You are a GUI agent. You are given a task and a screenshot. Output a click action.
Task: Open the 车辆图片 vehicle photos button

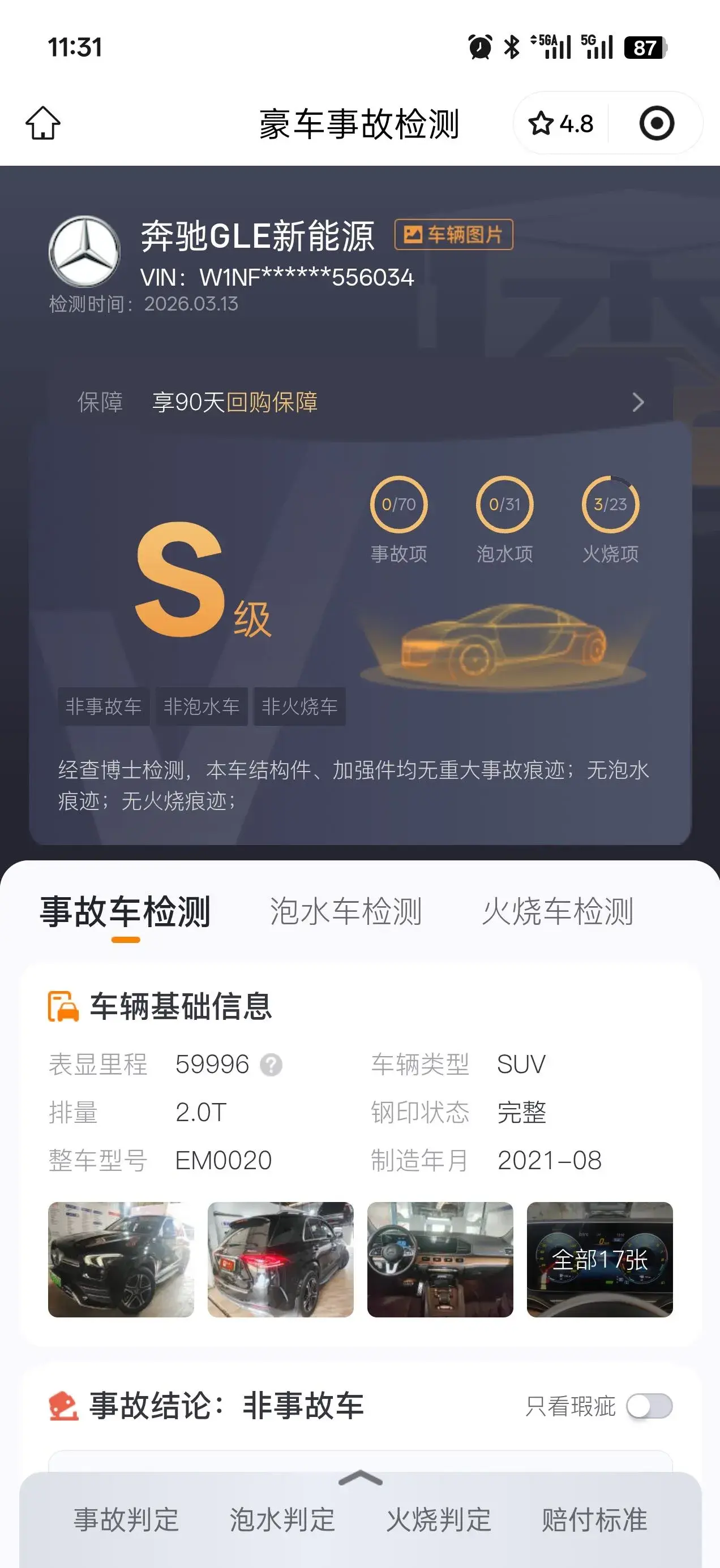454,234
